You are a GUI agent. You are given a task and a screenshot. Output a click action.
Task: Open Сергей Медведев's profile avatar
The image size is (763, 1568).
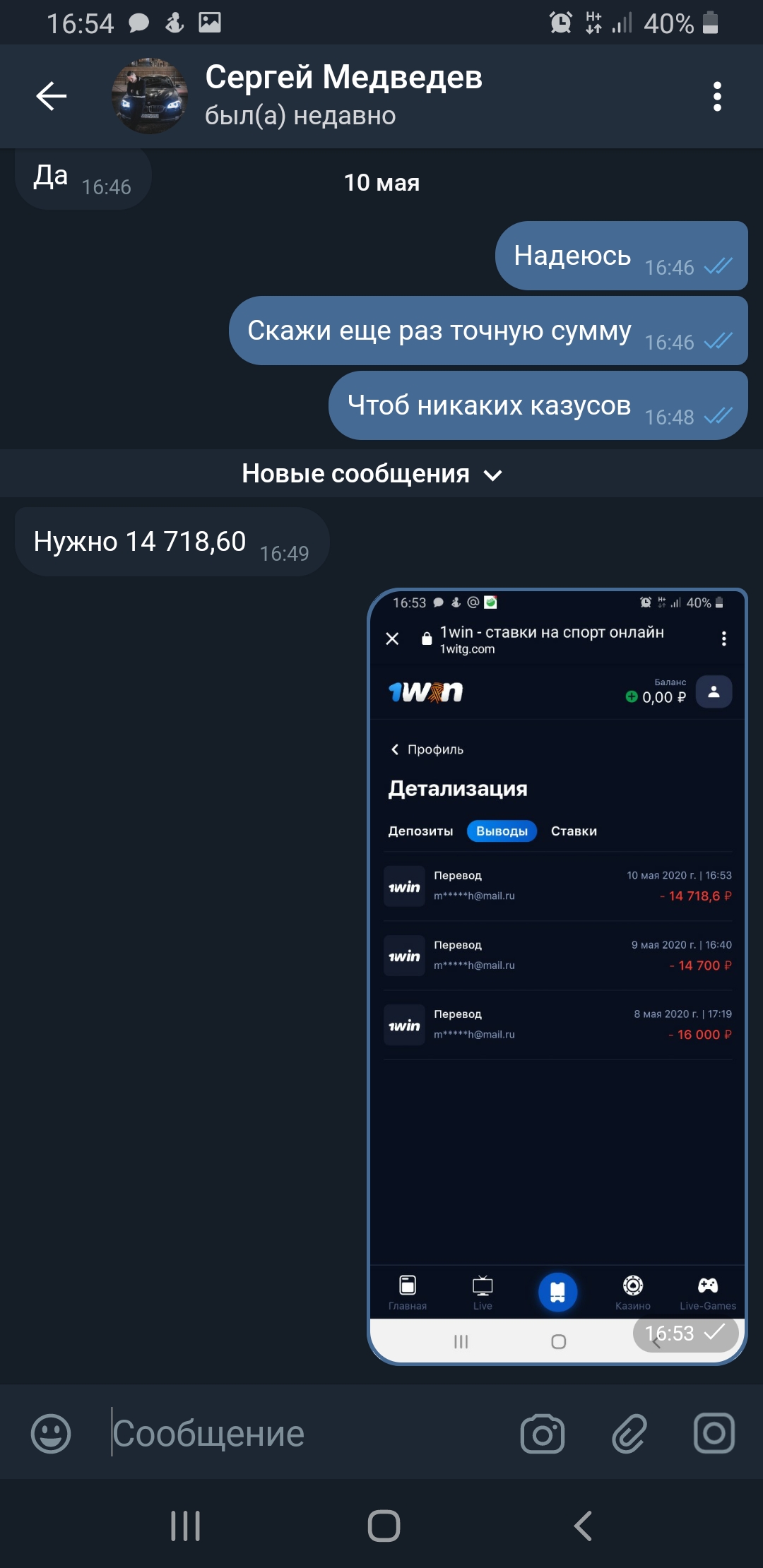tap(150, 96)
